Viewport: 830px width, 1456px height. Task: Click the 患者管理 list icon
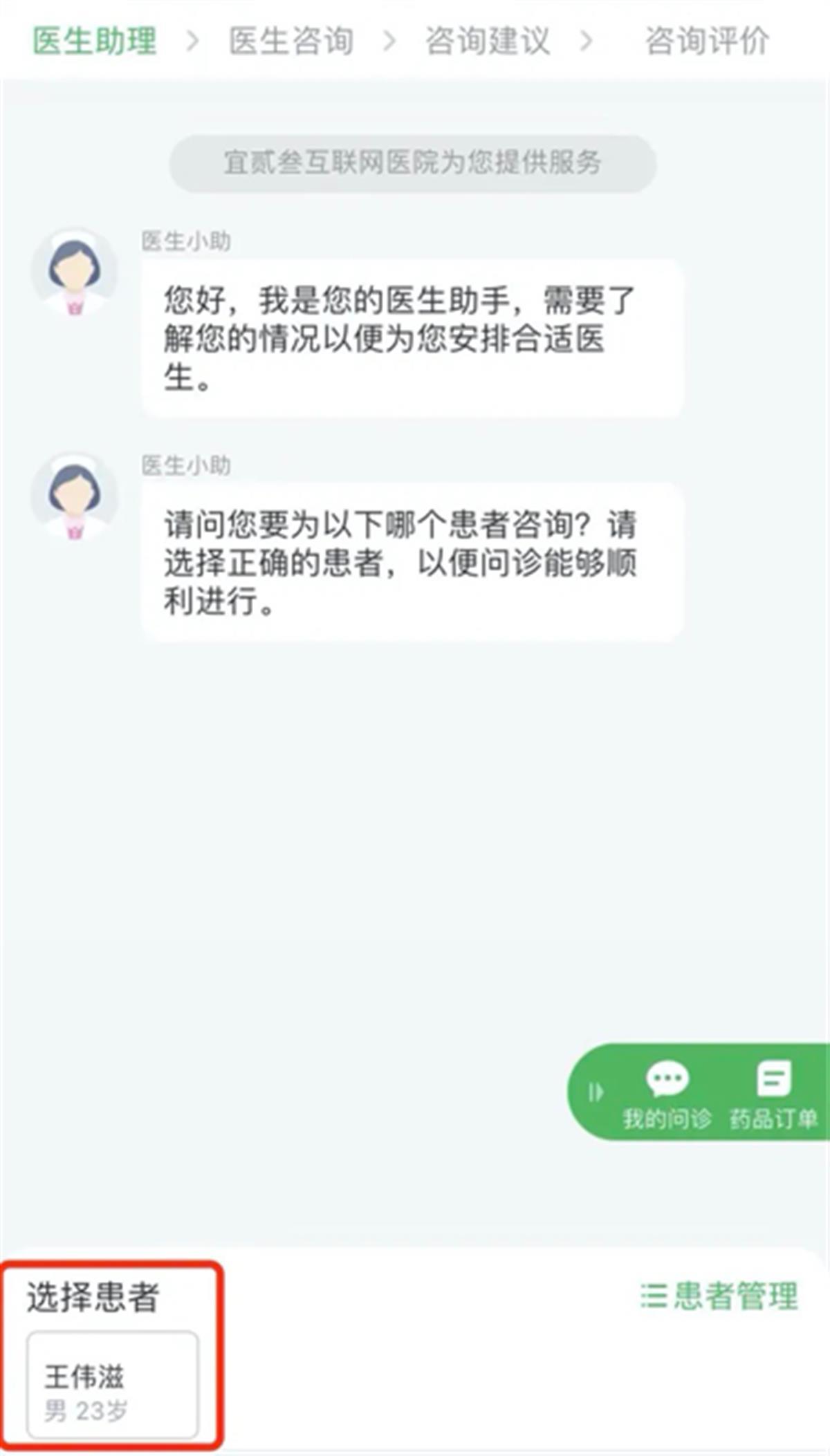656,1297
